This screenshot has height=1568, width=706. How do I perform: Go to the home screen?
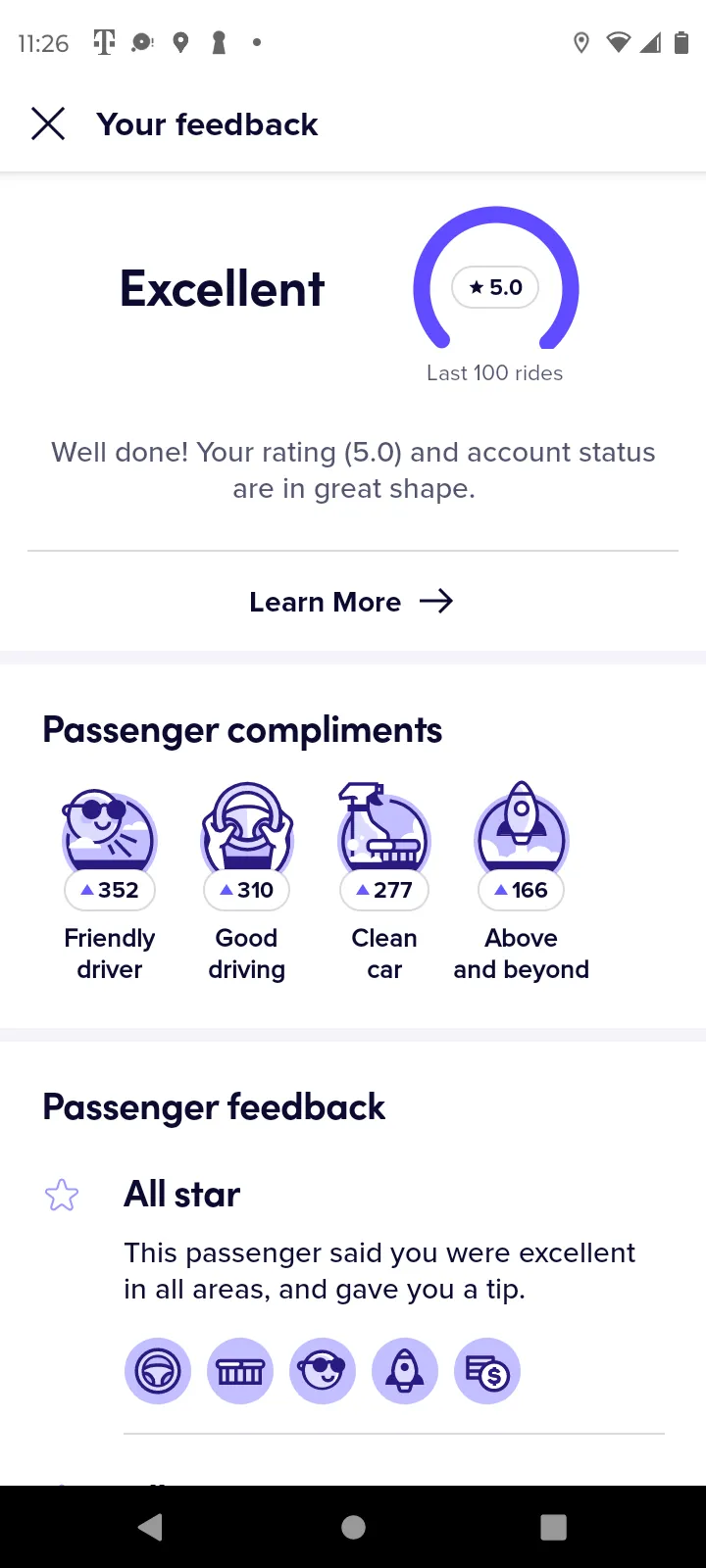pyautogui.click(x=353, y=1527)
